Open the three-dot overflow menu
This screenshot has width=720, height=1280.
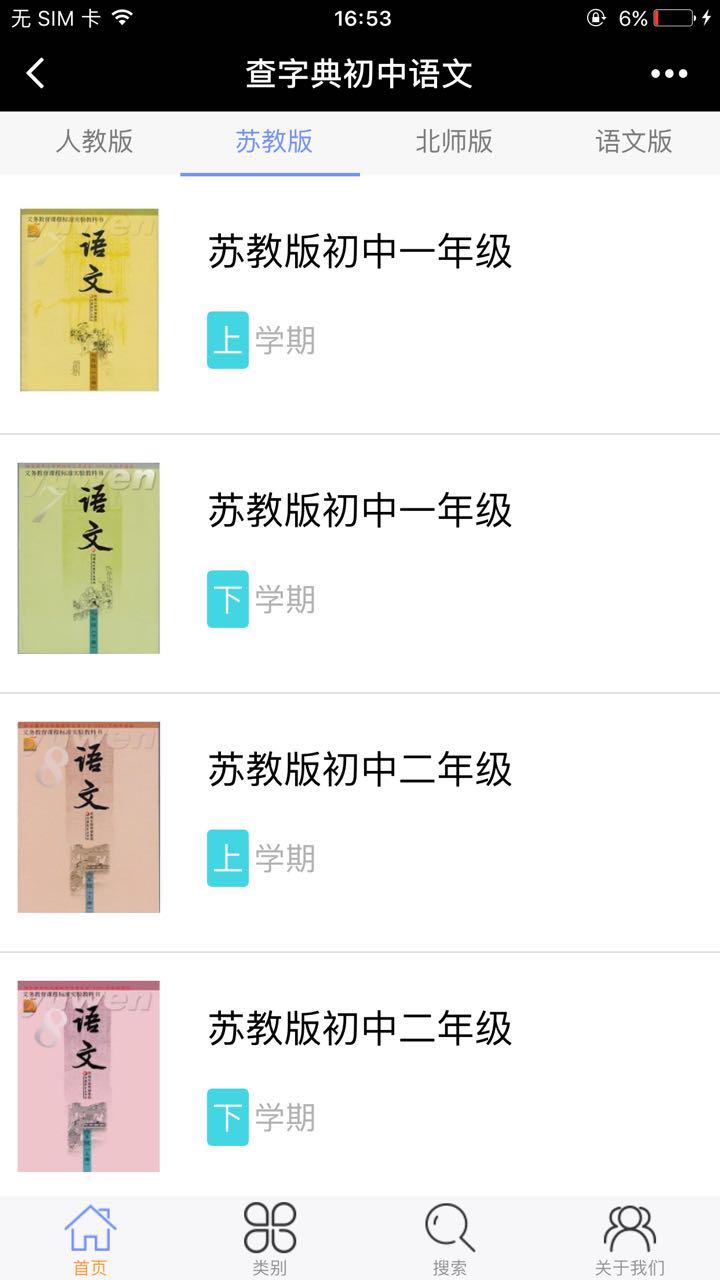point(669,73)
